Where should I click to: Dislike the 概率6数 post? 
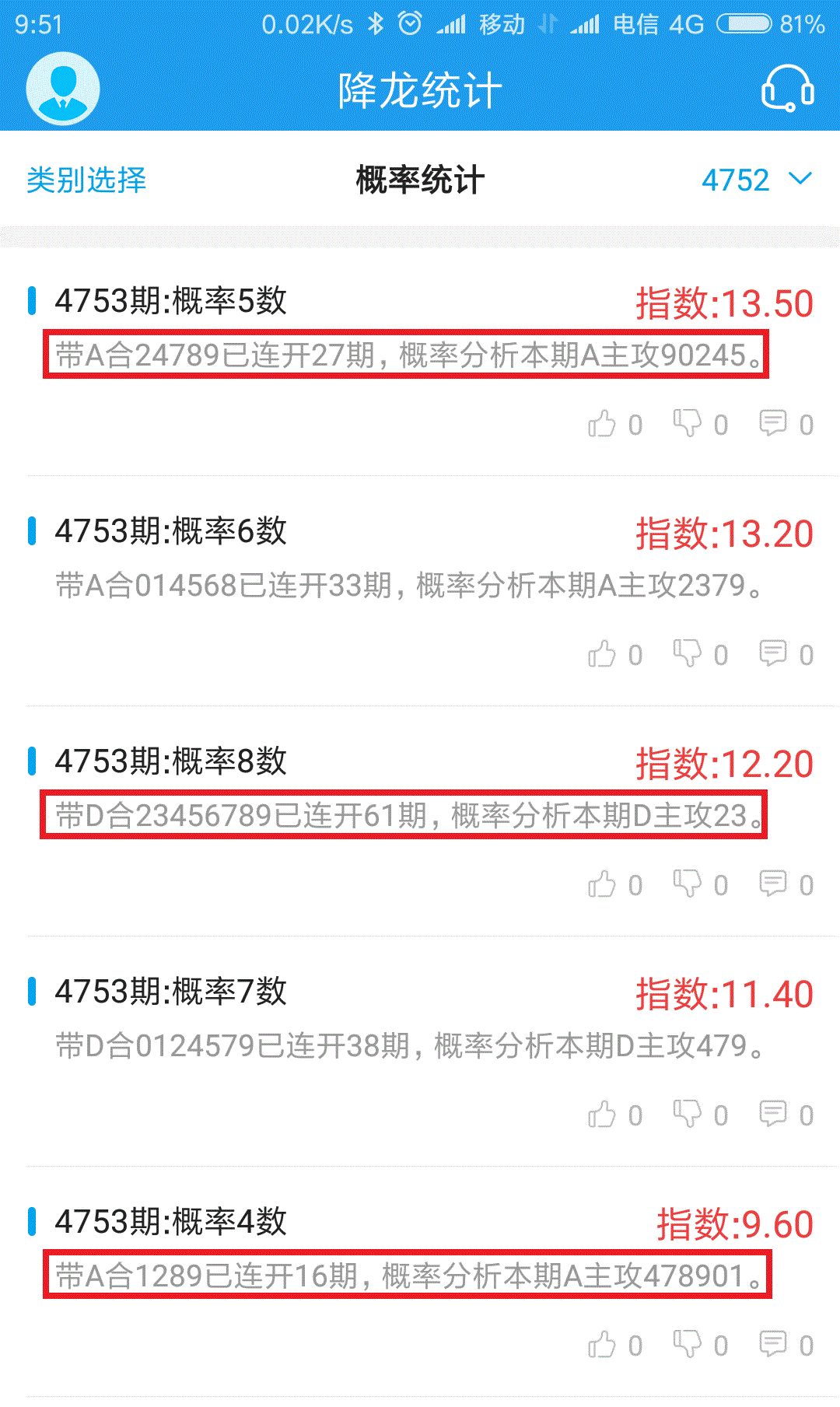pos(688,654)
